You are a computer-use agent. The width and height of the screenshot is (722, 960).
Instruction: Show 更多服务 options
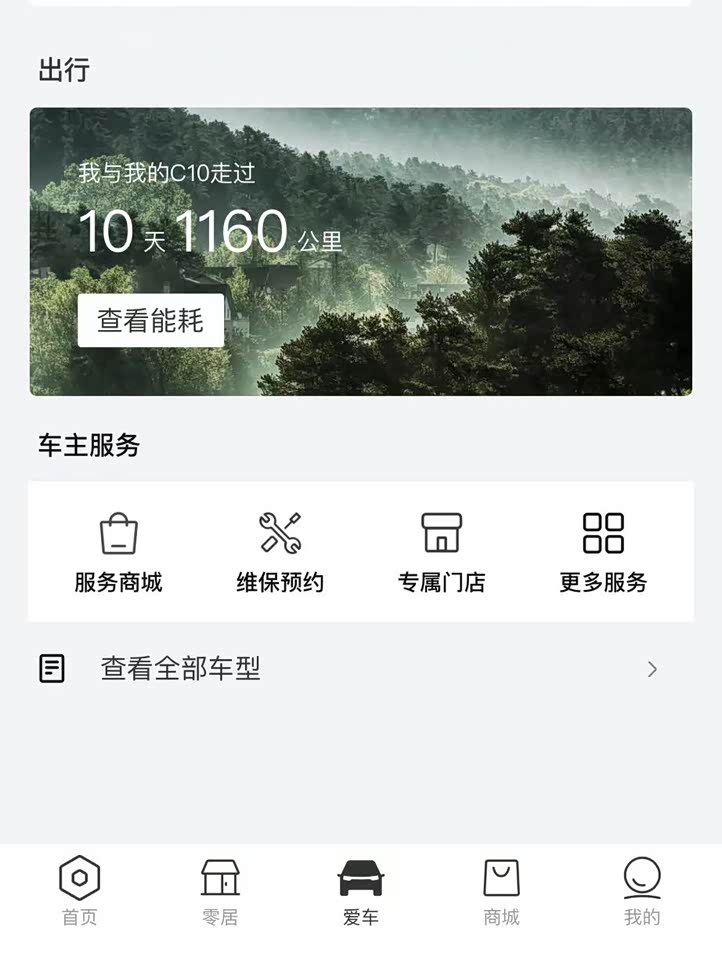603,552
